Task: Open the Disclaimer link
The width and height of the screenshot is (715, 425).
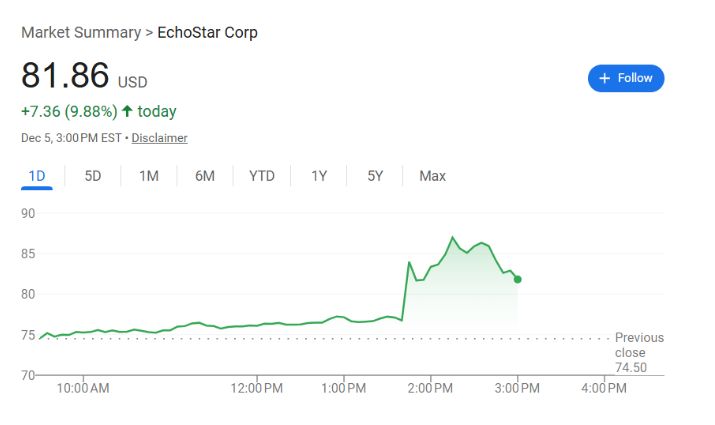Action: [159, 138]
